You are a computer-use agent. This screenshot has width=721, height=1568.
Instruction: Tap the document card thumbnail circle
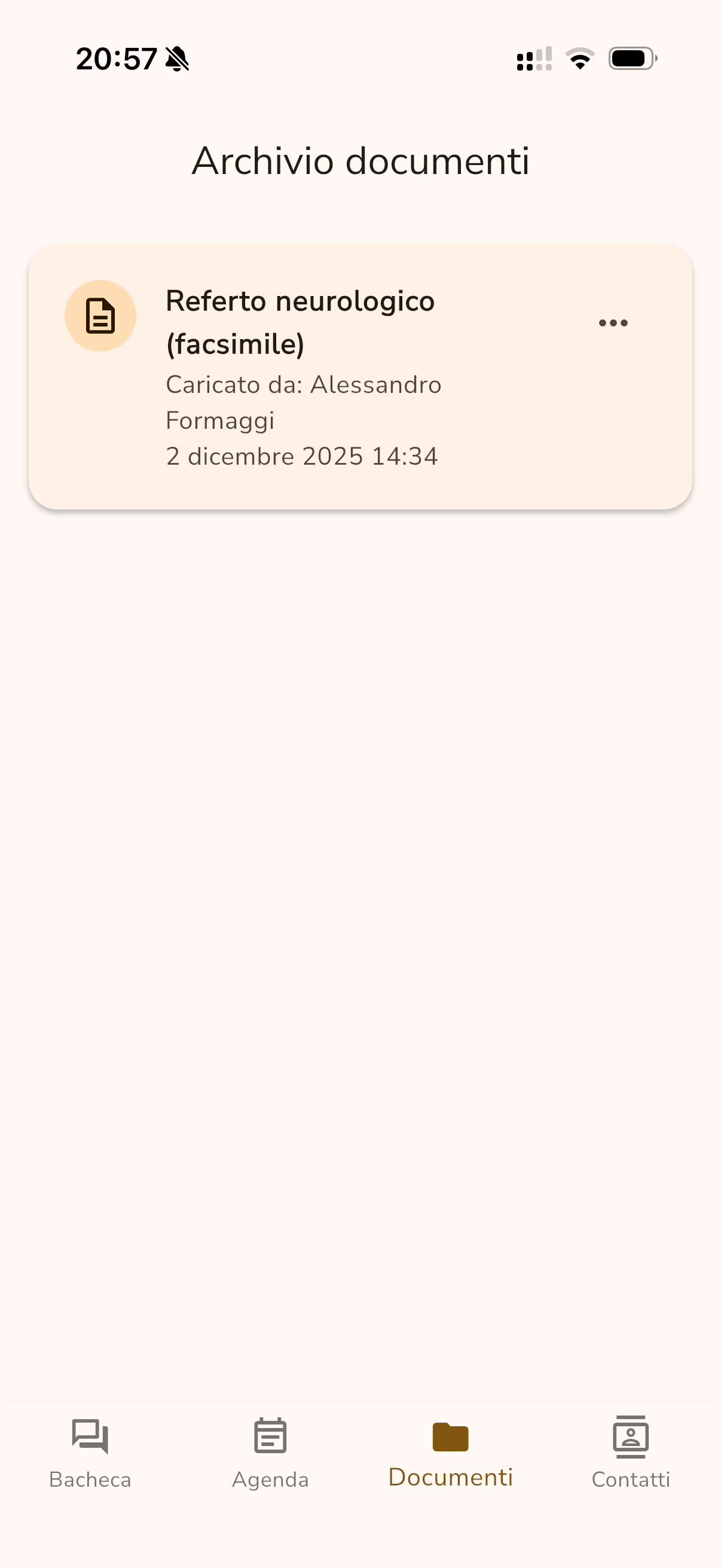tap(100, 315)
